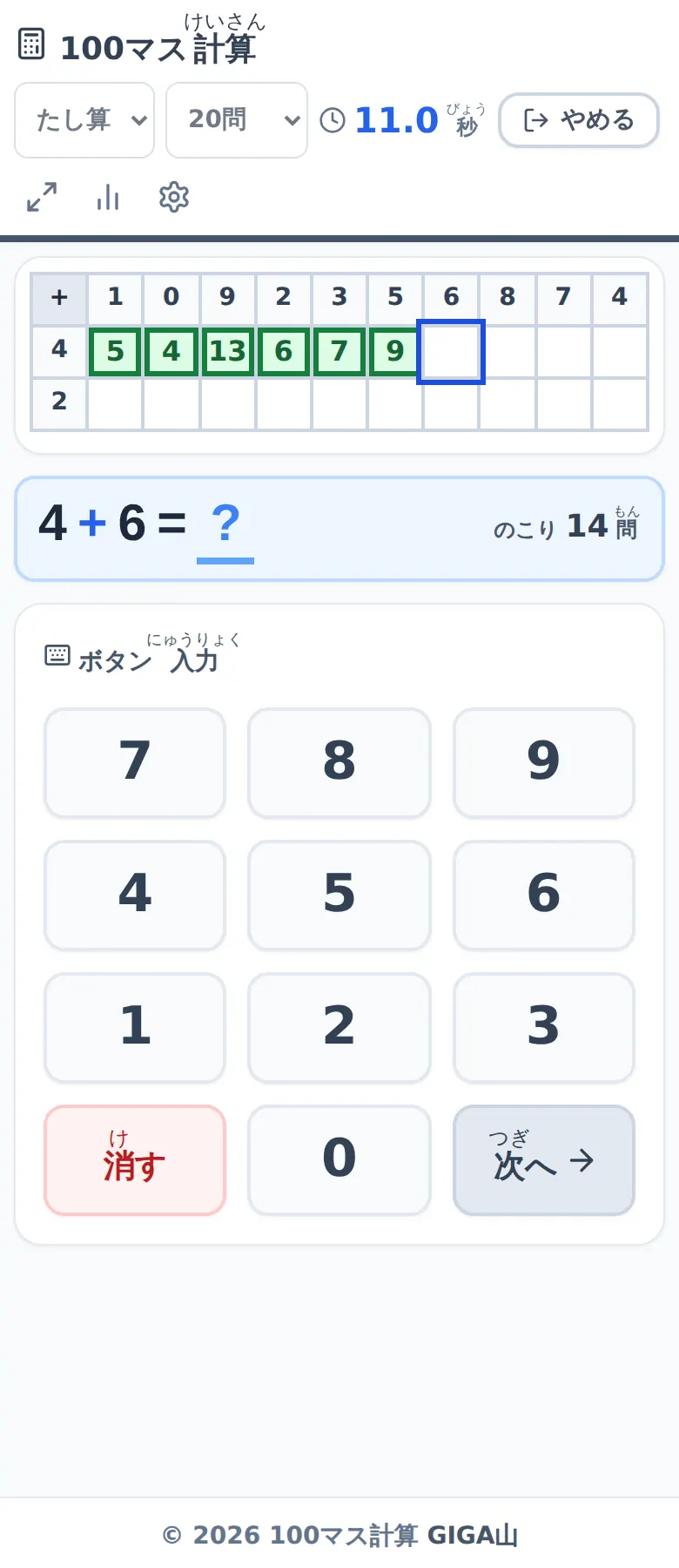Tap the やめる quit button
Image resolution: width=679 pixels, height=1568 pixels.
click(579, 120)
